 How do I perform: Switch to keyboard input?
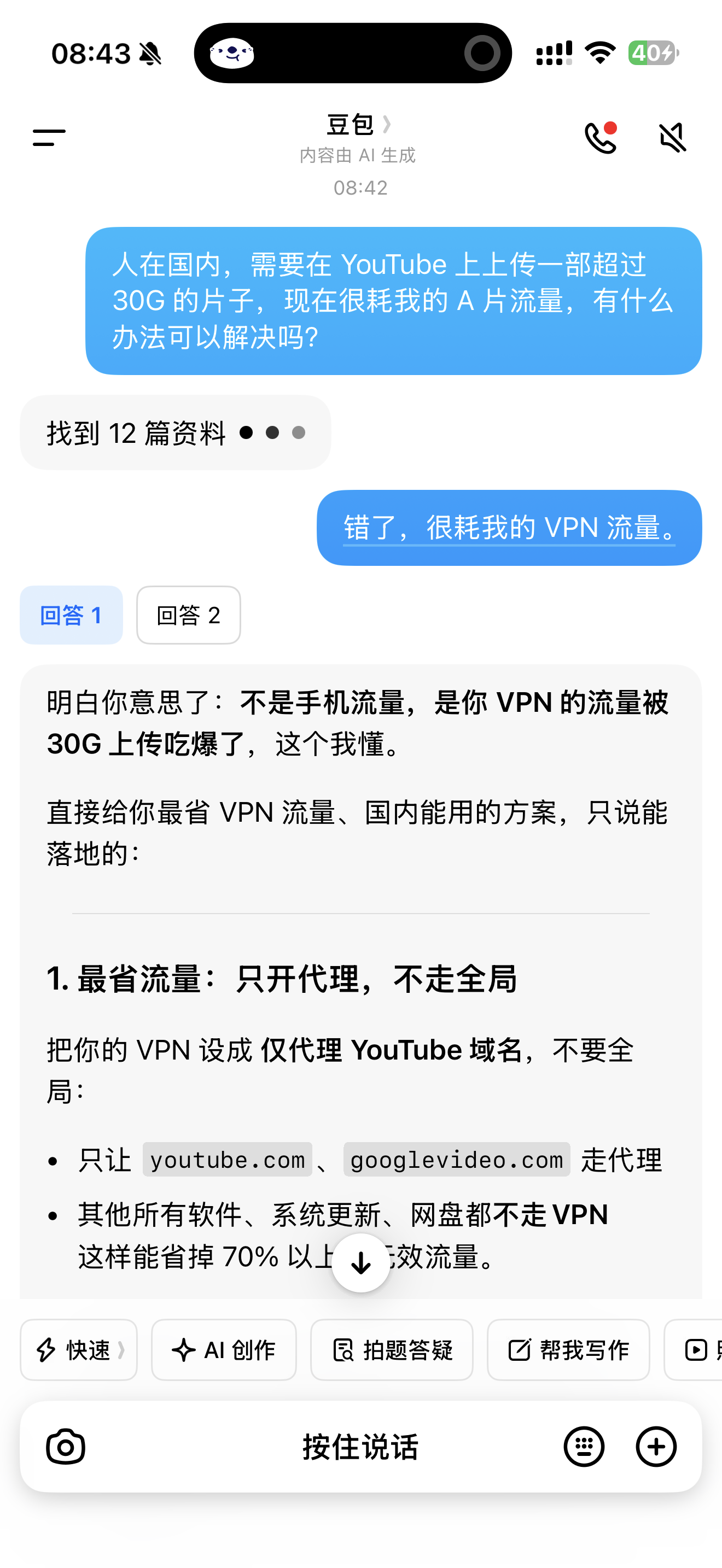tap(584, 1446)
